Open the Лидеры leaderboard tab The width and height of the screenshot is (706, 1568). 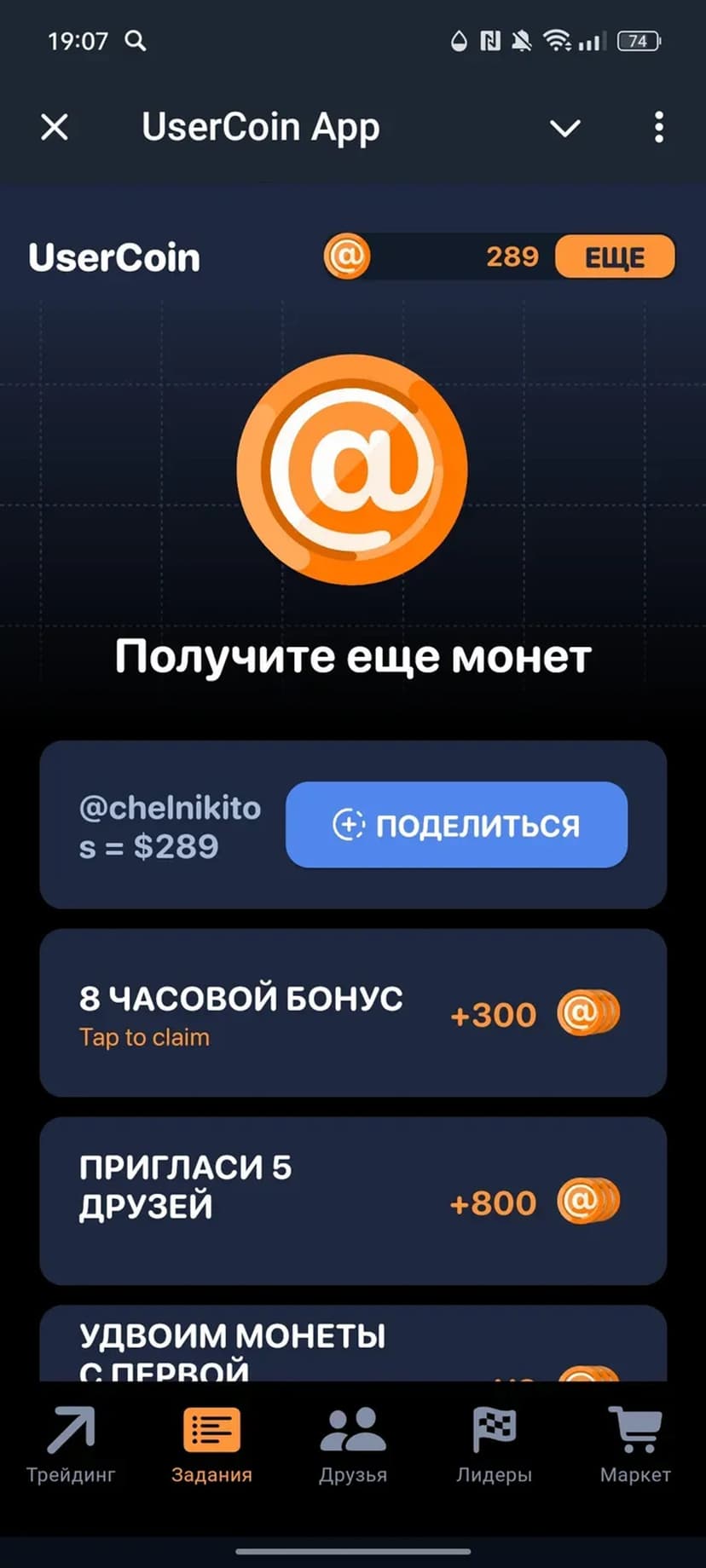tap(494, 1445)
